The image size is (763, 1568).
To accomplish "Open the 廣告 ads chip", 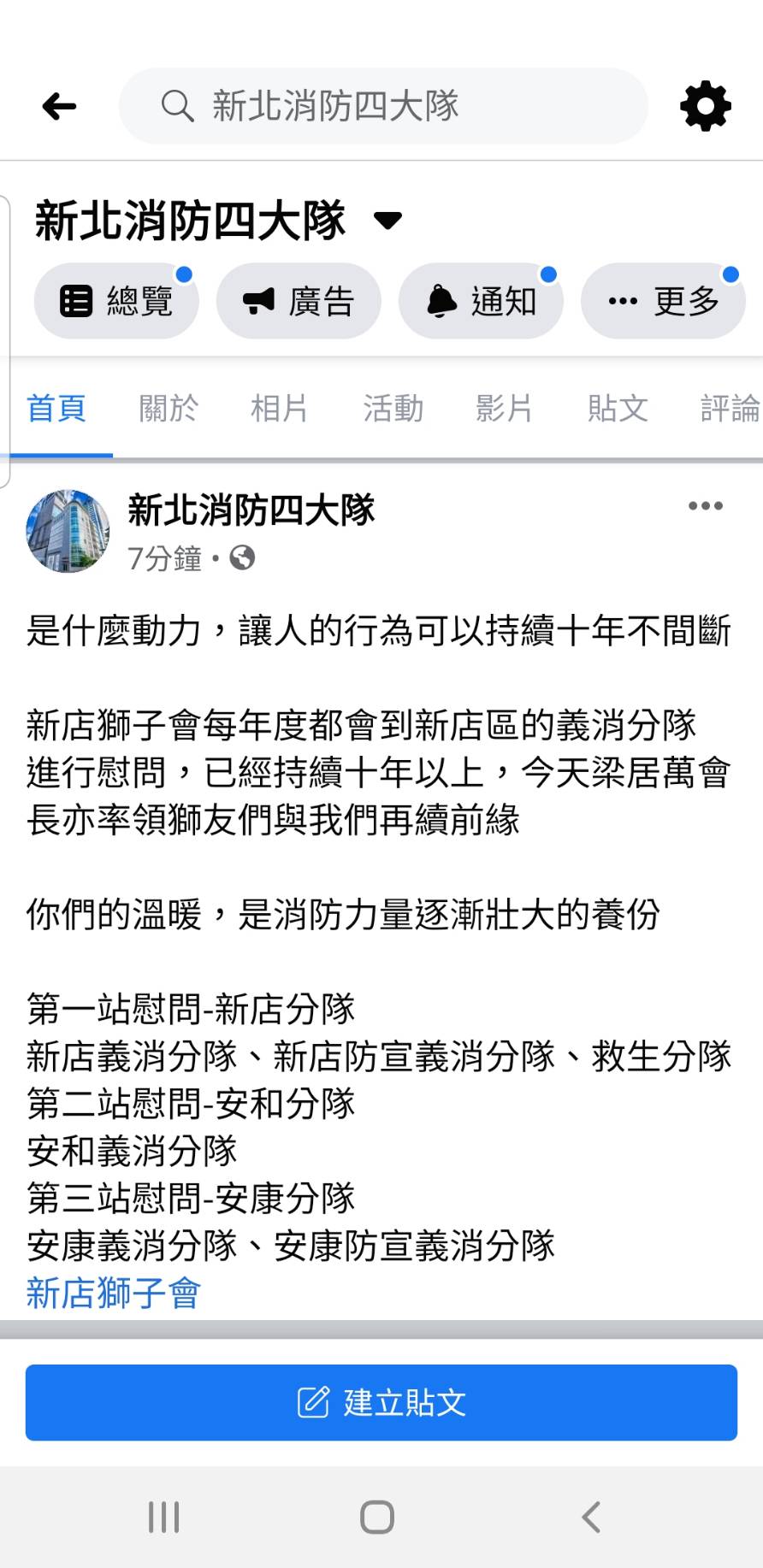I will (299, 301).
